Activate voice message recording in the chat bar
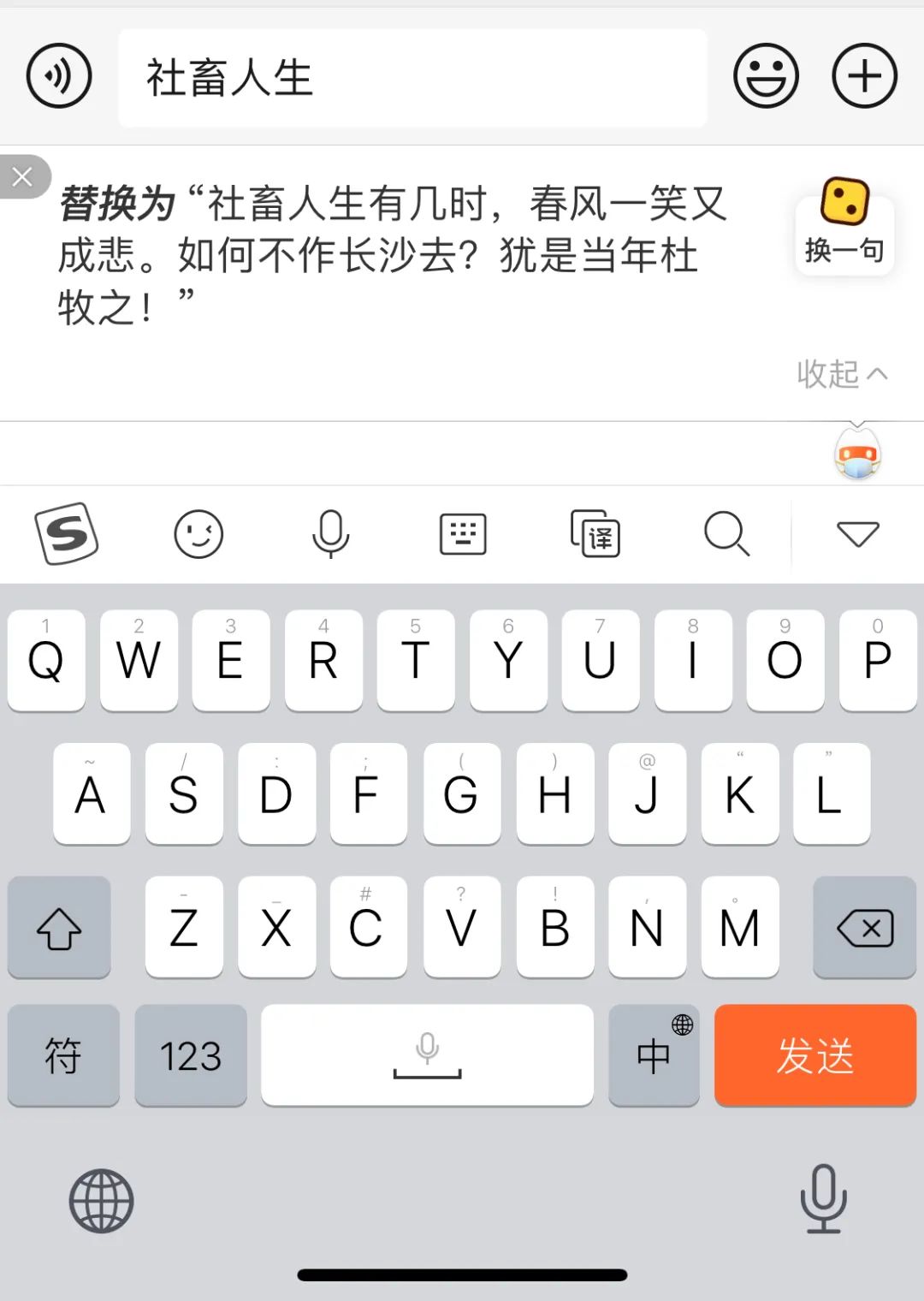 pyautogui.click(x=56, y=75)
